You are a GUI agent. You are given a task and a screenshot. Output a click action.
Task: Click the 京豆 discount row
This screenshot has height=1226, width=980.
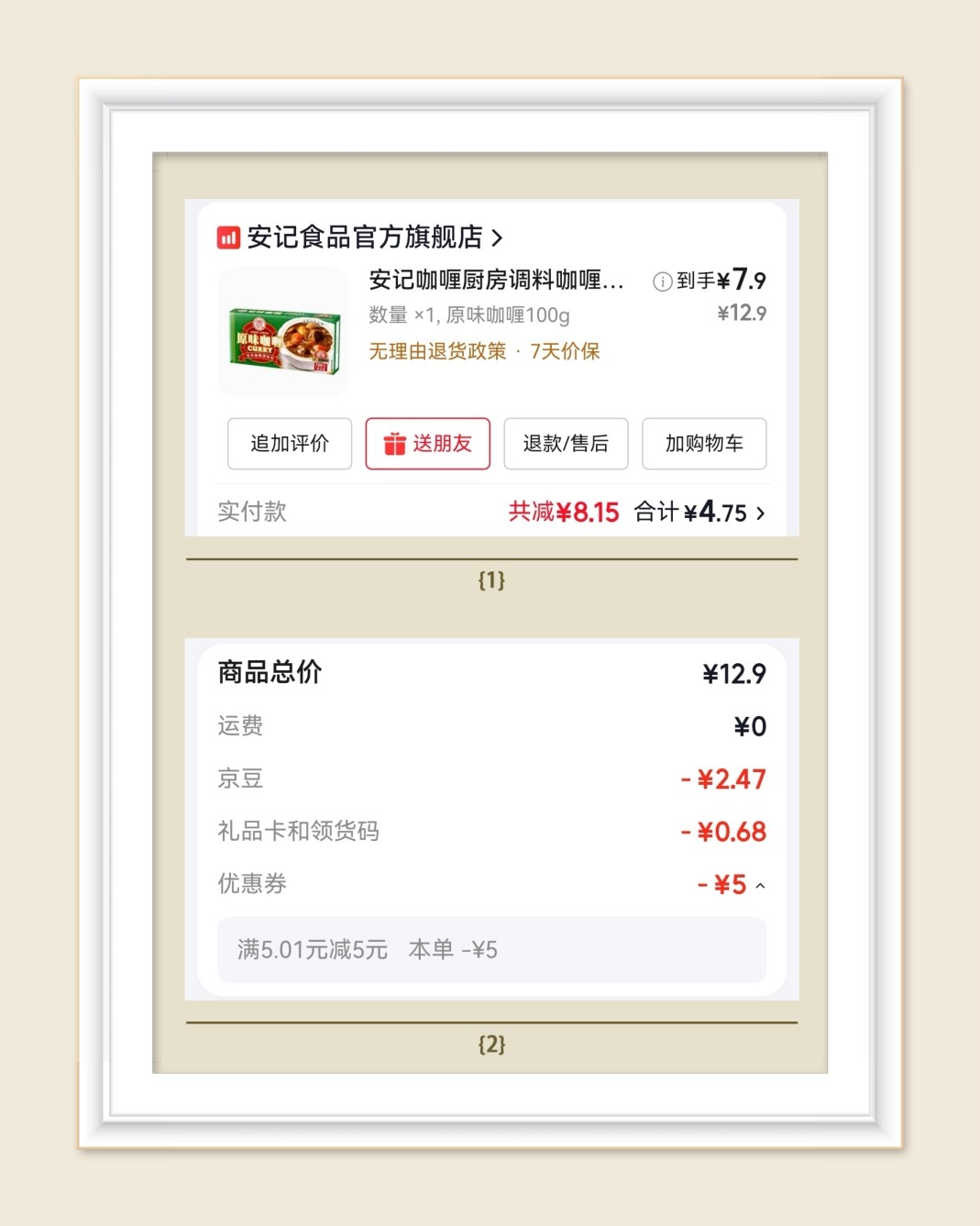coord(492,779)
